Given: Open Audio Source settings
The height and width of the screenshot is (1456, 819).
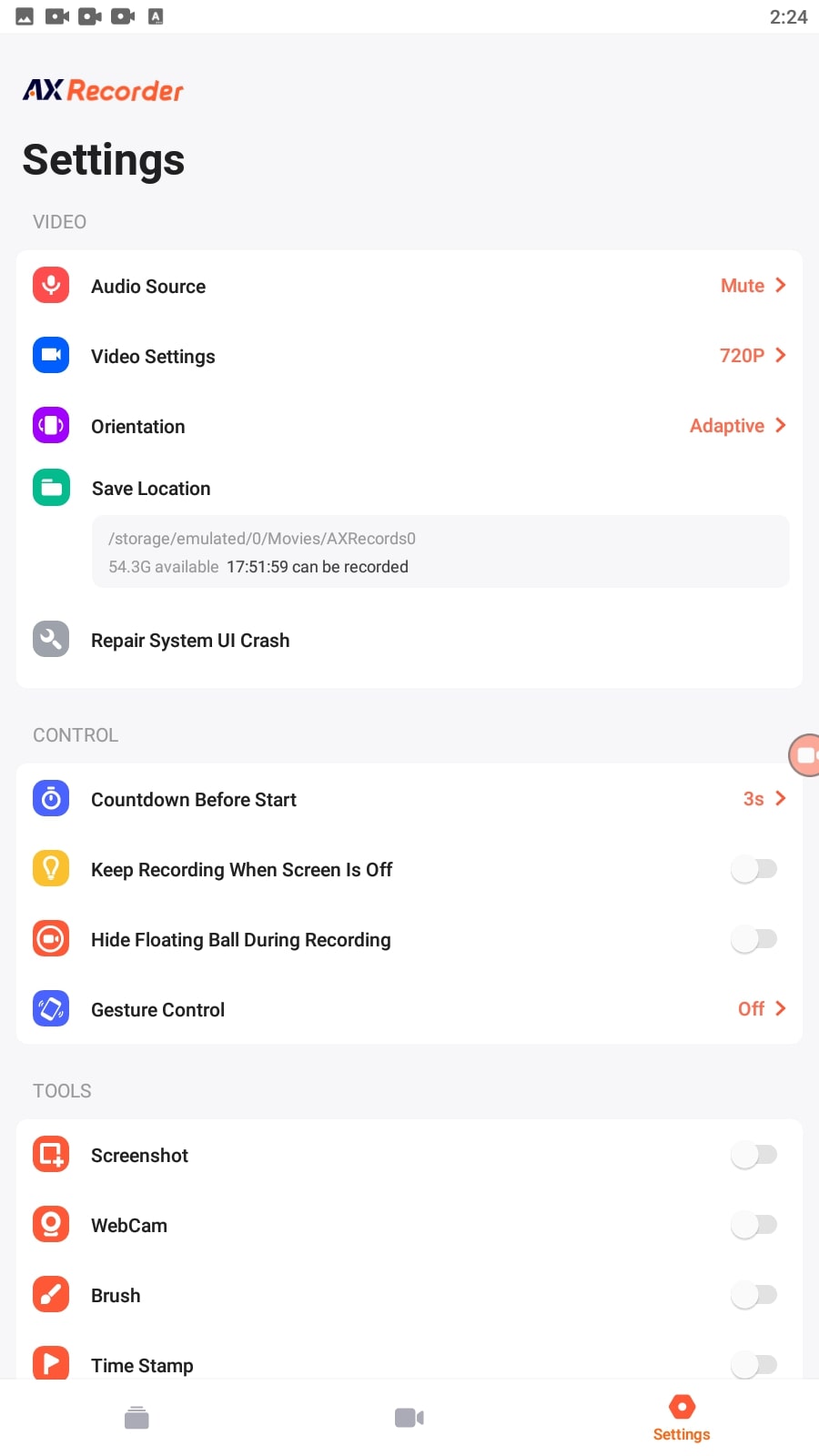Looking at the screenshot, I should coord(409,286).
